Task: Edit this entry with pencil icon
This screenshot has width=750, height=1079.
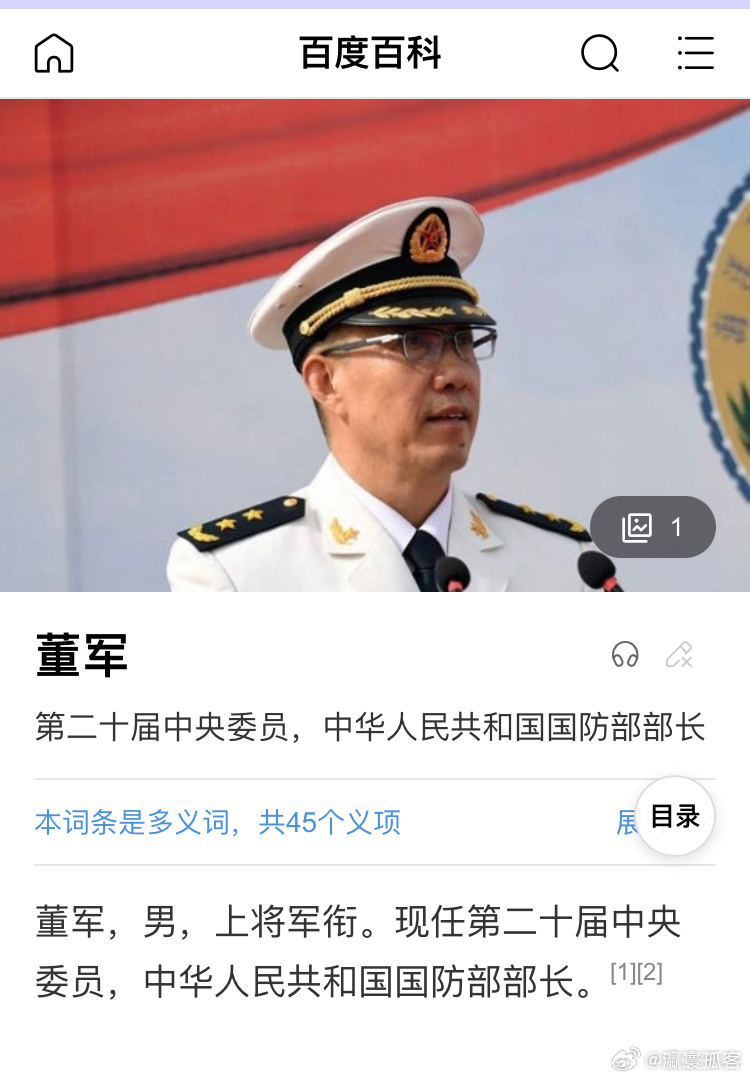Action: [x=679, y=655]
